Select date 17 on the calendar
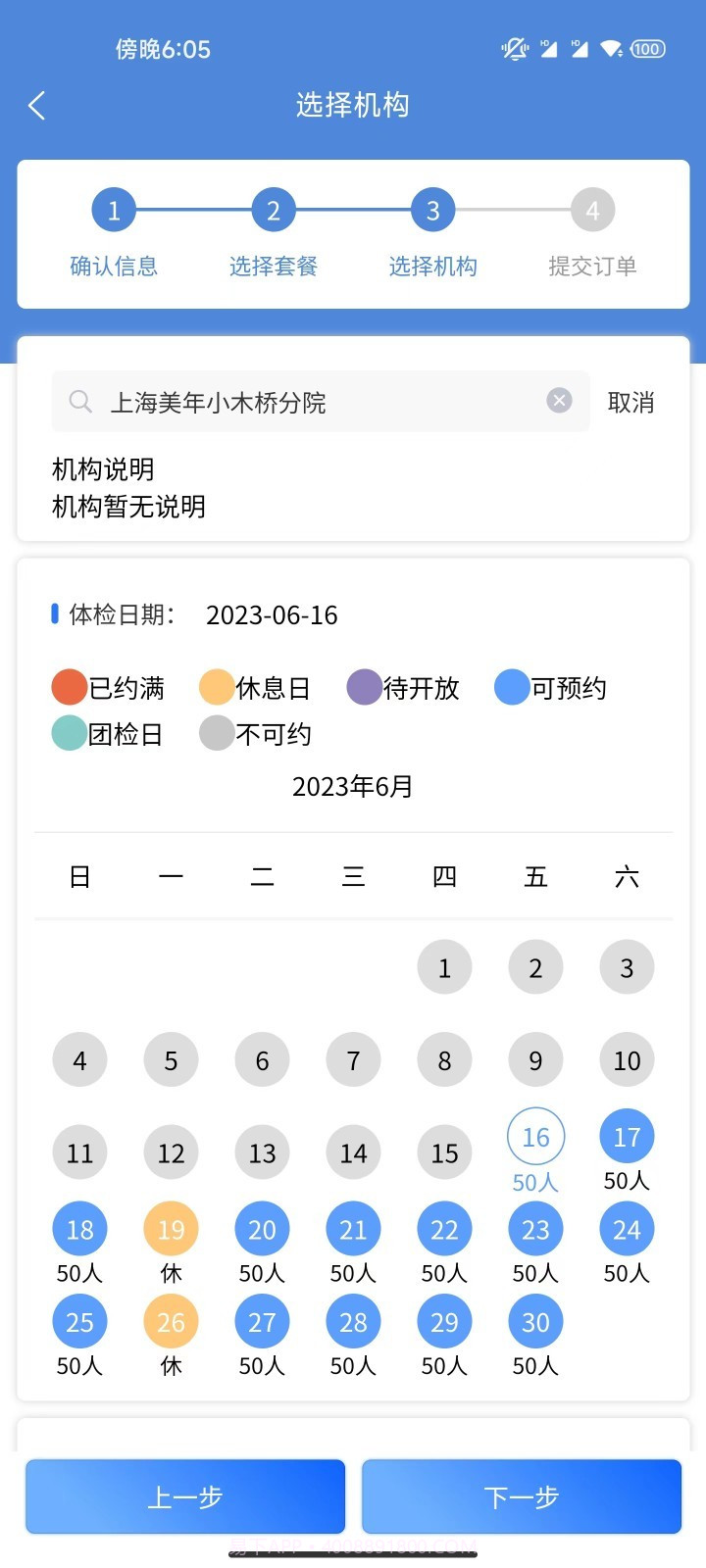This screenshot has width=706, height=1568. point(627,1136)
